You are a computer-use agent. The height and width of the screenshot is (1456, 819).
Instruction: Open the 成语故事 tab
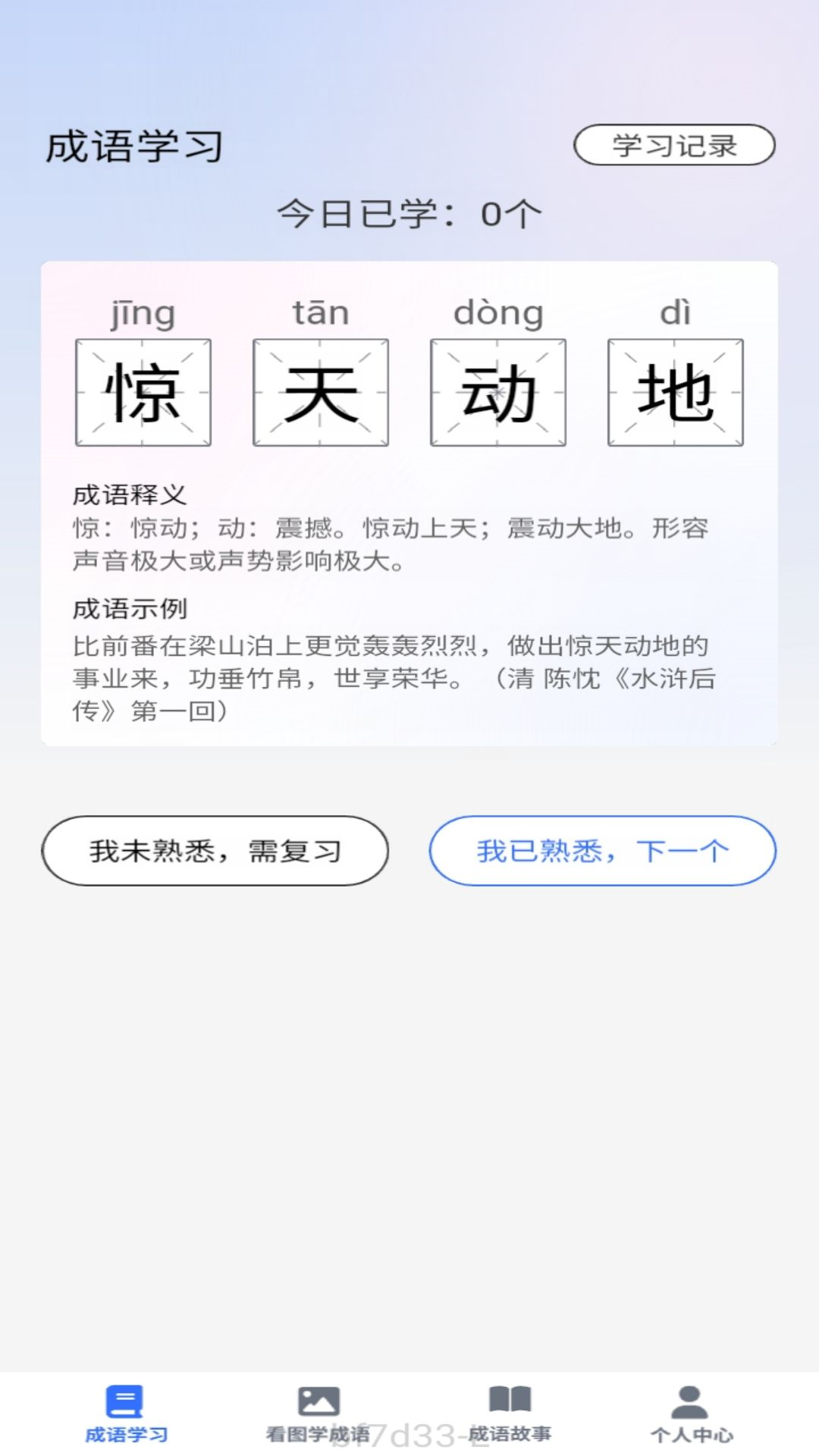click(509, 1415)
